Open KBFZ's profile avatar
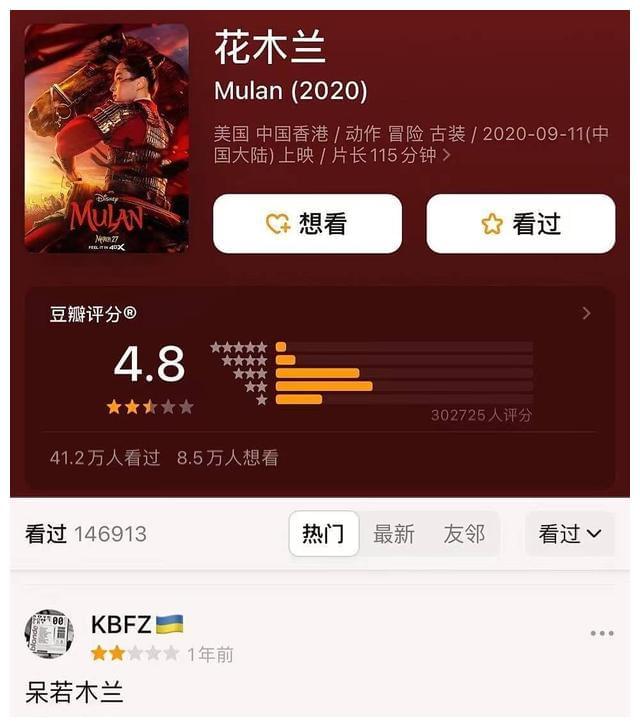The width and height of the screenshot is (640, 727). pos(49,634)
